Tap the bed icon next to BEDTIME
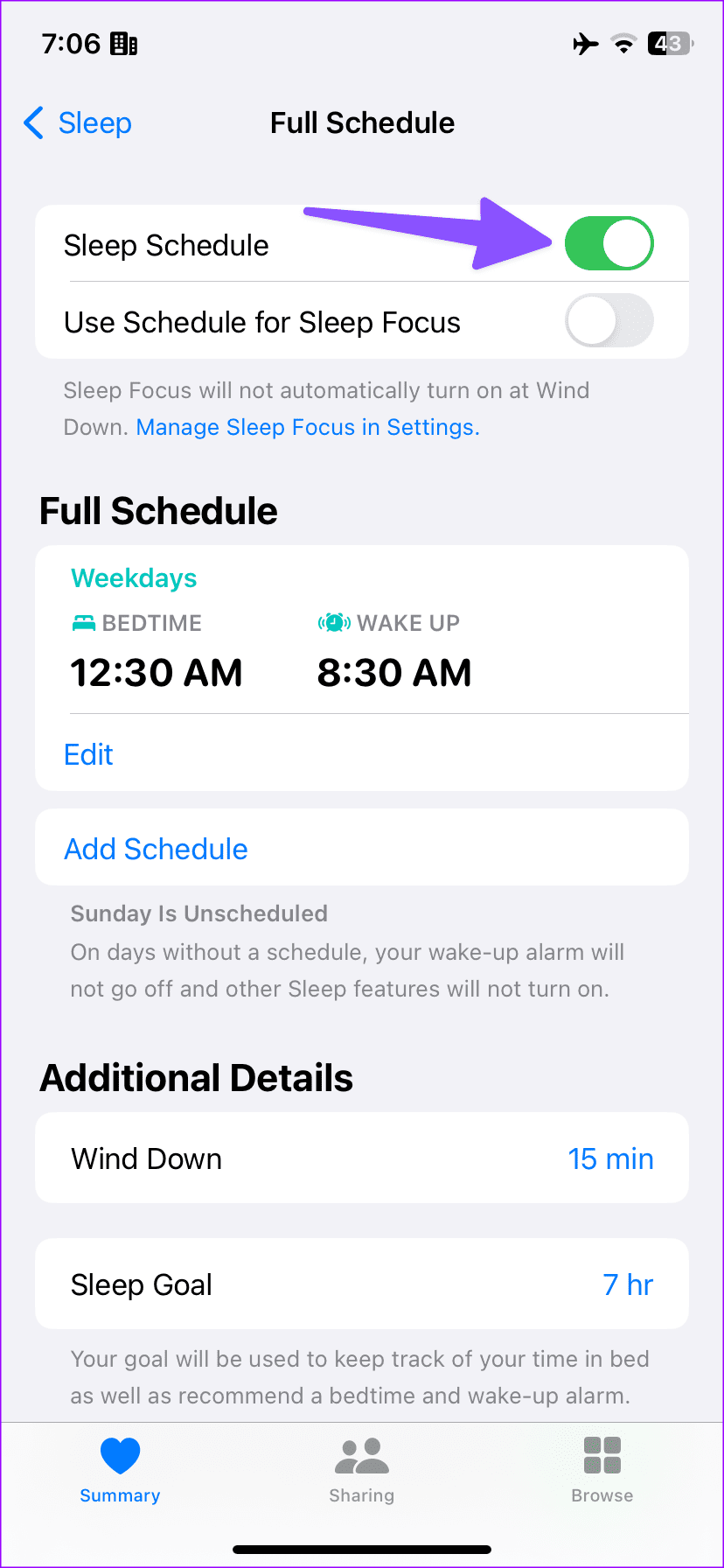Screen dimensions: 724x1568 [x=82, y=622]
